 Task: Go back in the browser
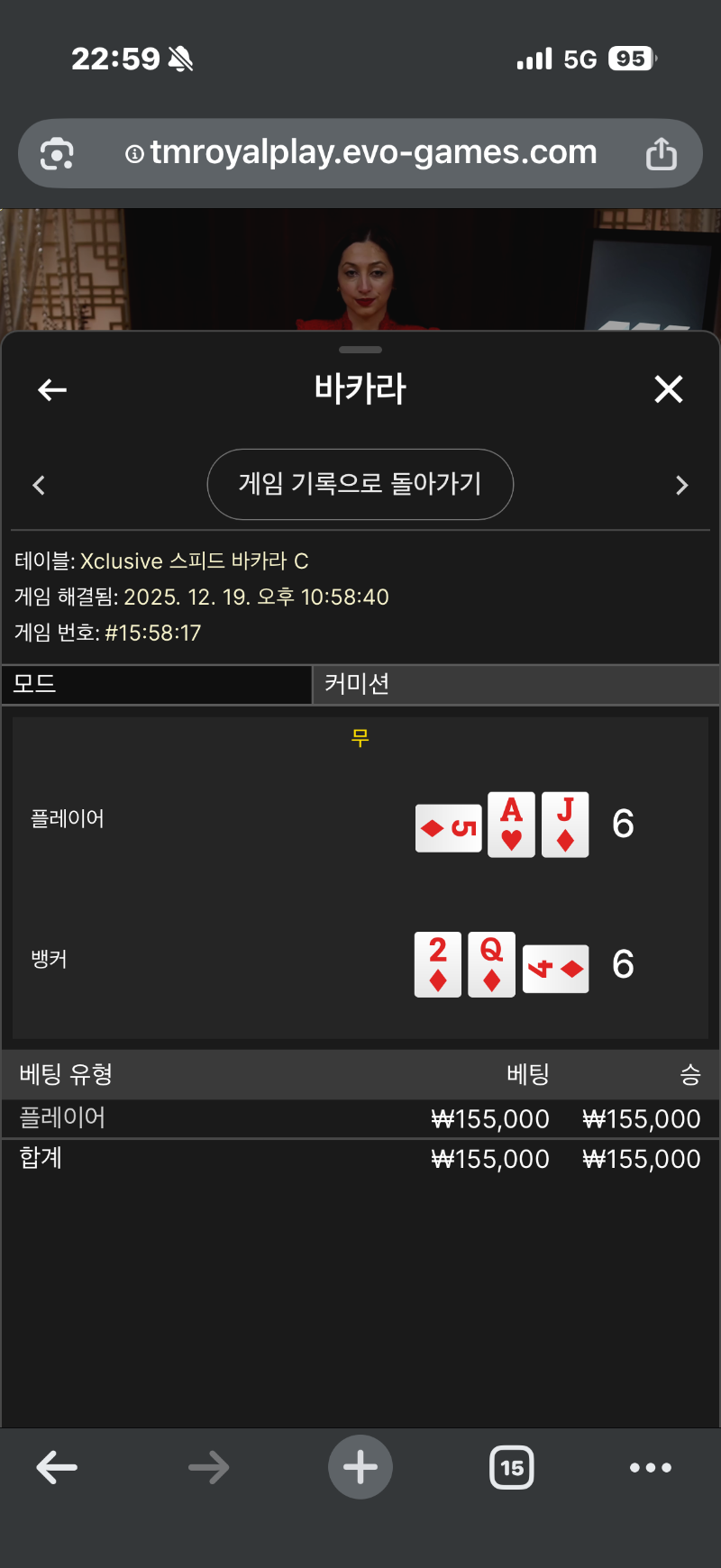tap(57, 1468)
